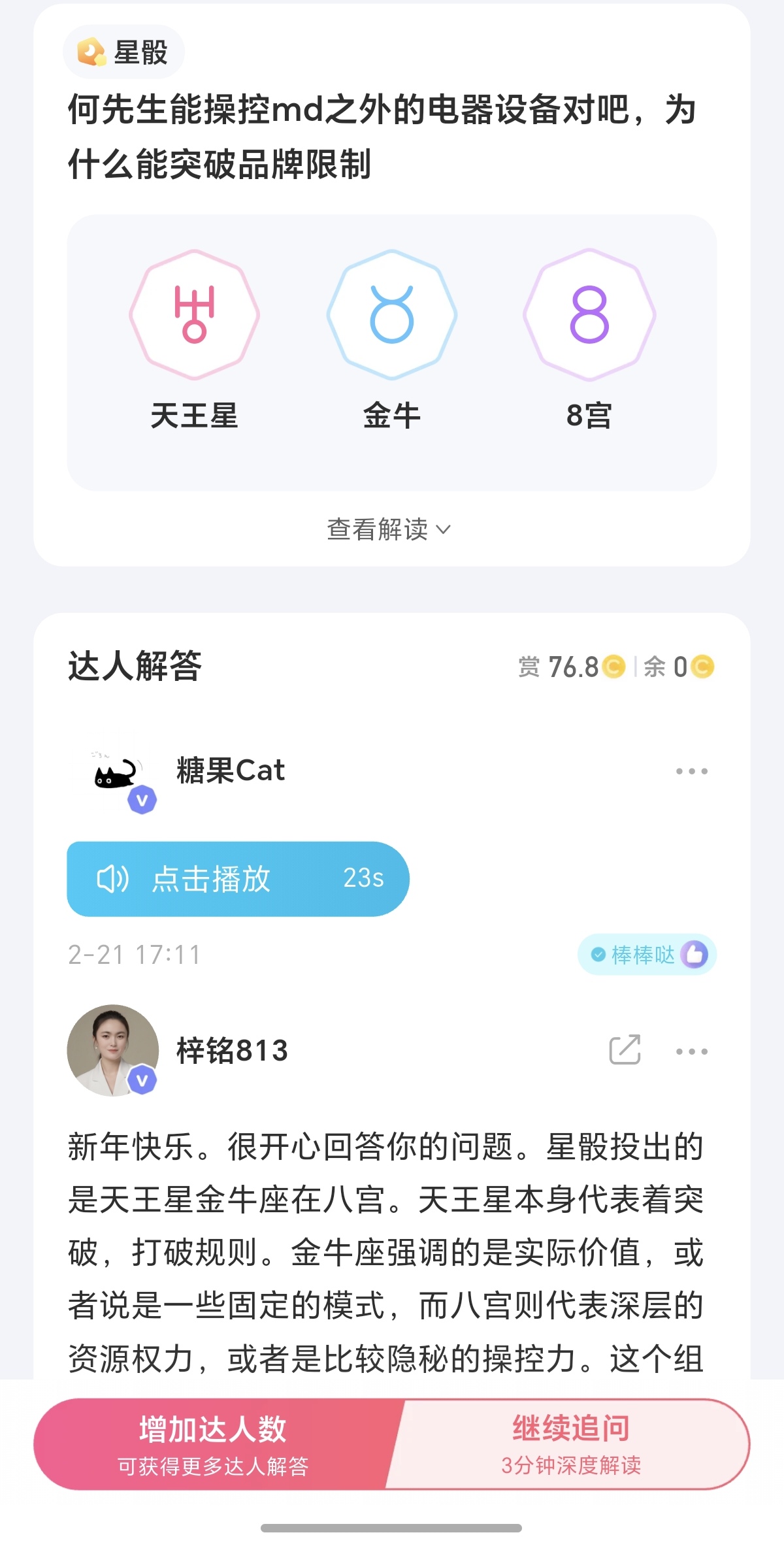Tap the 星骰 tag chip
This screenshot has height=1552, width=784.
click(x=123, y=52)
